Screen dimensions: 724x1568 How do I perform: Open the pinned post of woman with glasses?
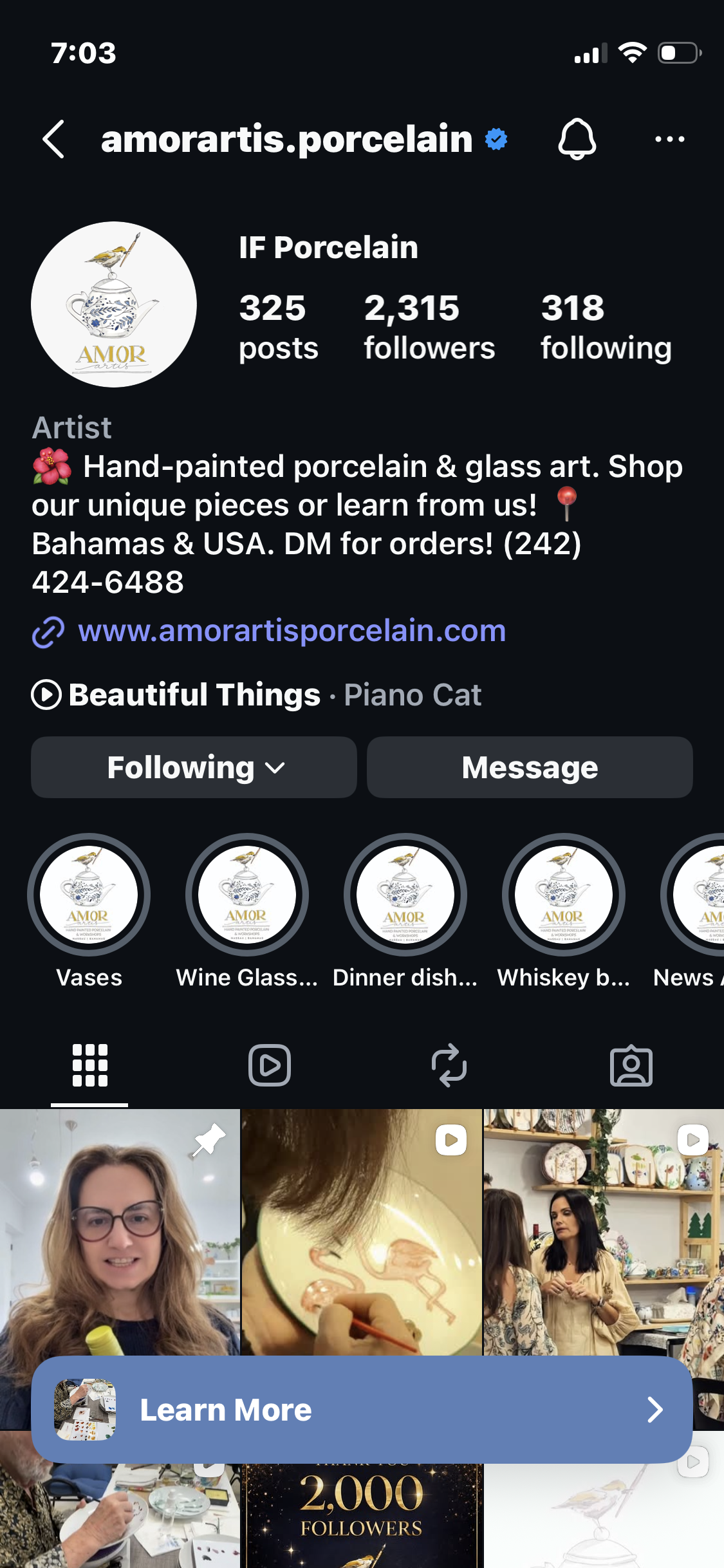(x=120, y=1231)
